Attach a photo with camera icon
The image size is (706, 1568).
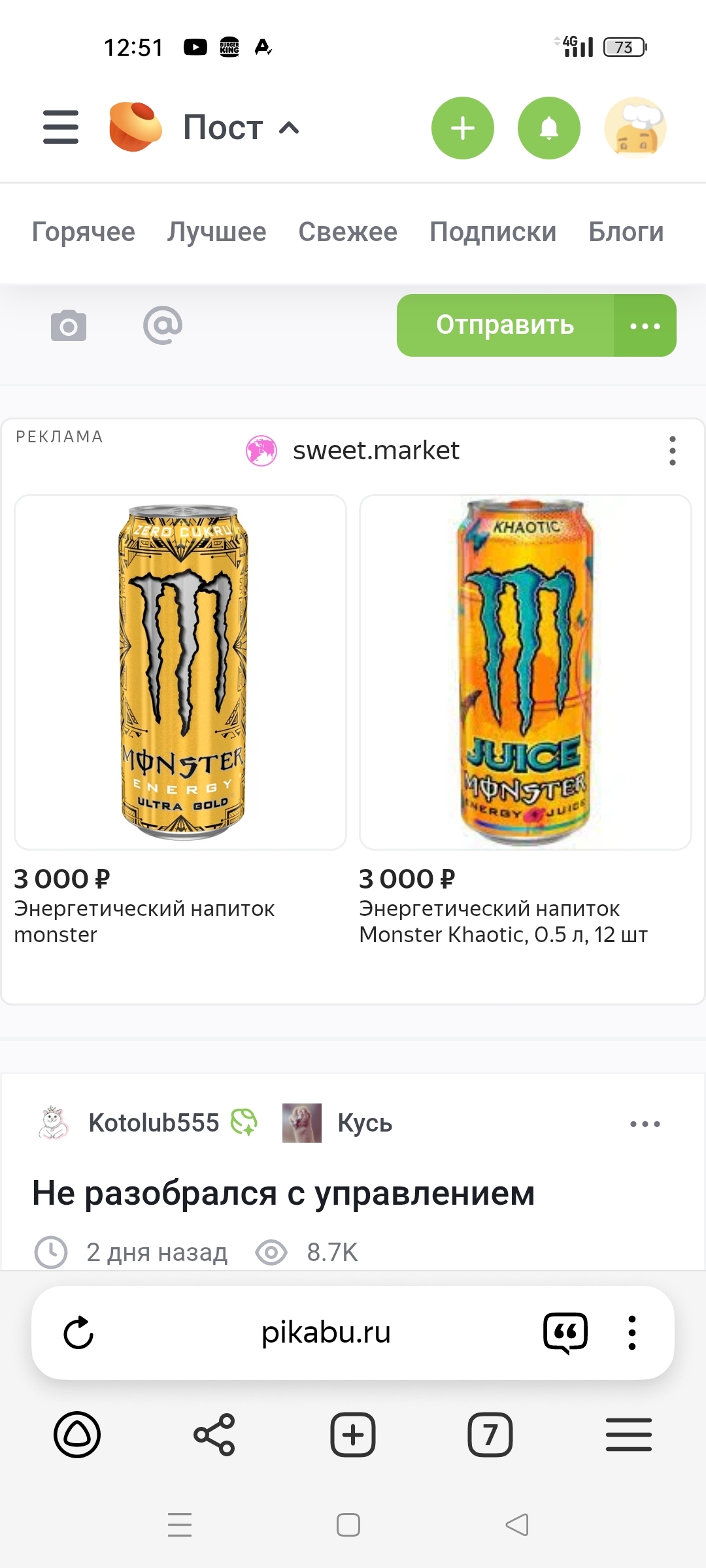pos(69,325)
